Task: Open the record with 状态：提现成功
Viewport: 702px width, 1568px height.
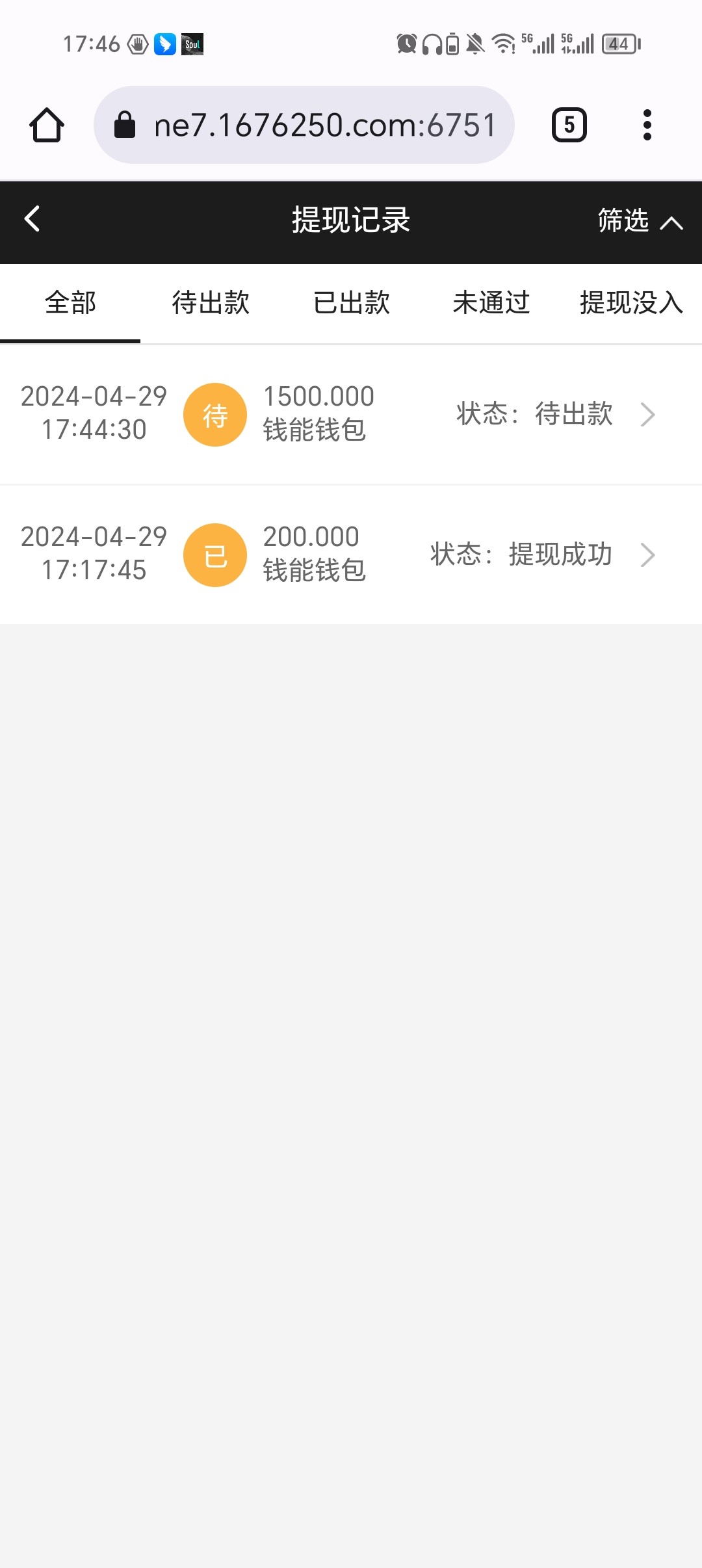Action: [x=351, y=555]
